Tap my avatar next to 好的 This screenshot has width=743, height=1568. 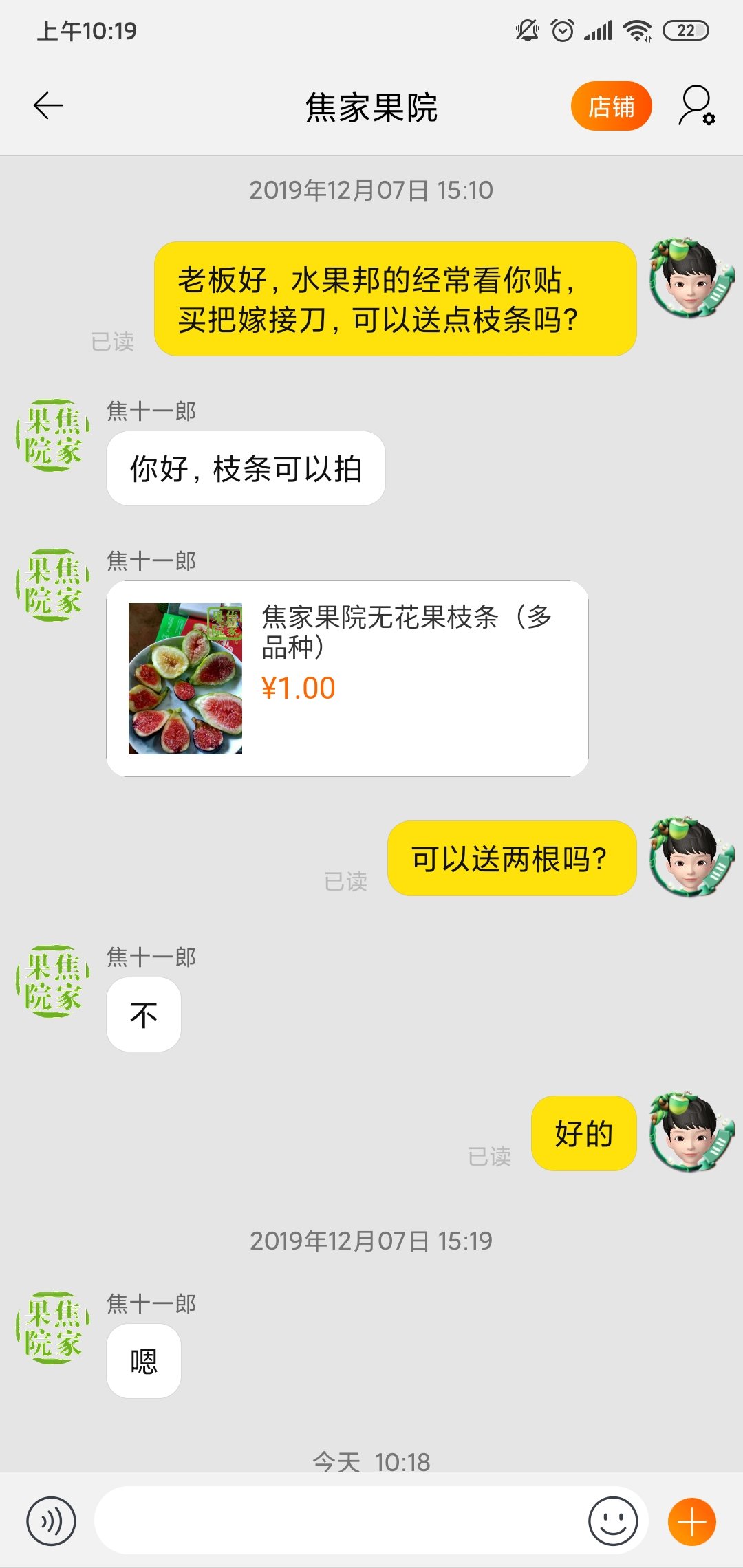pos(692,1131)
